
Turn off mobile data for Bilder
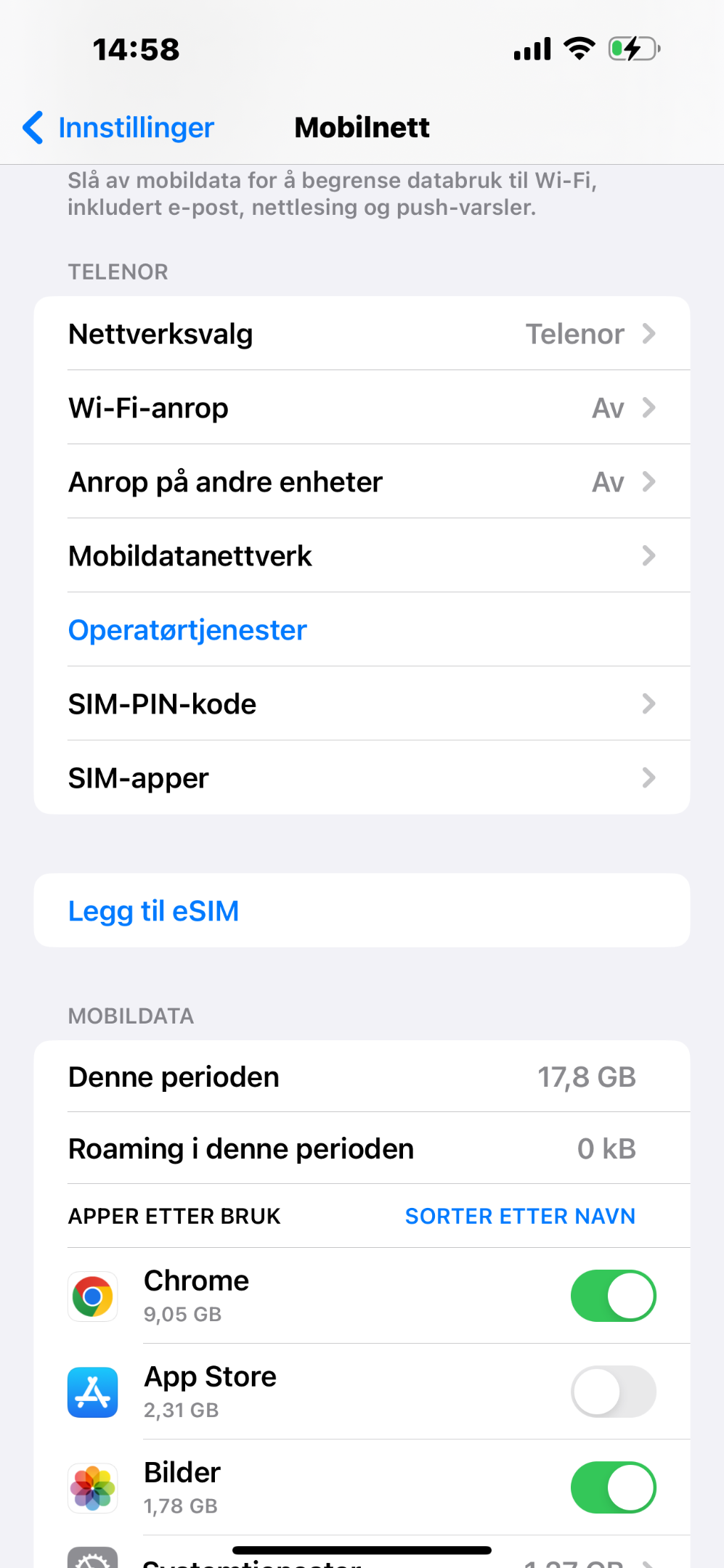click(613, 1487)
